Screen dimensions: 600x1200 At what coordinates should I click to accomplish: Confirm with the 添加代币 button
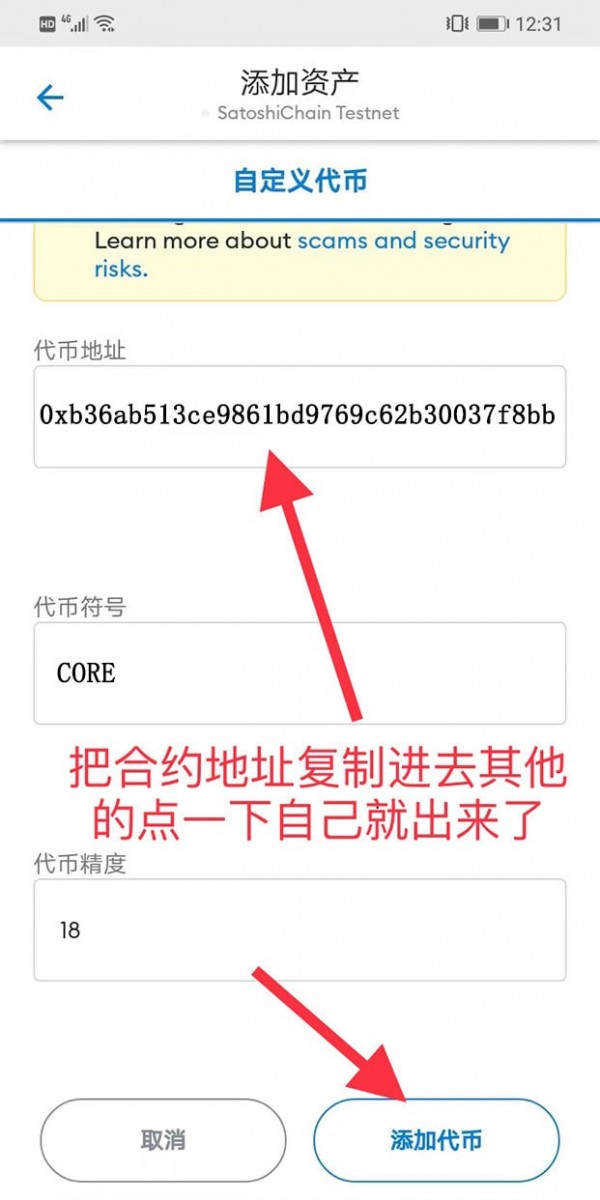[x=436, y=1140]
